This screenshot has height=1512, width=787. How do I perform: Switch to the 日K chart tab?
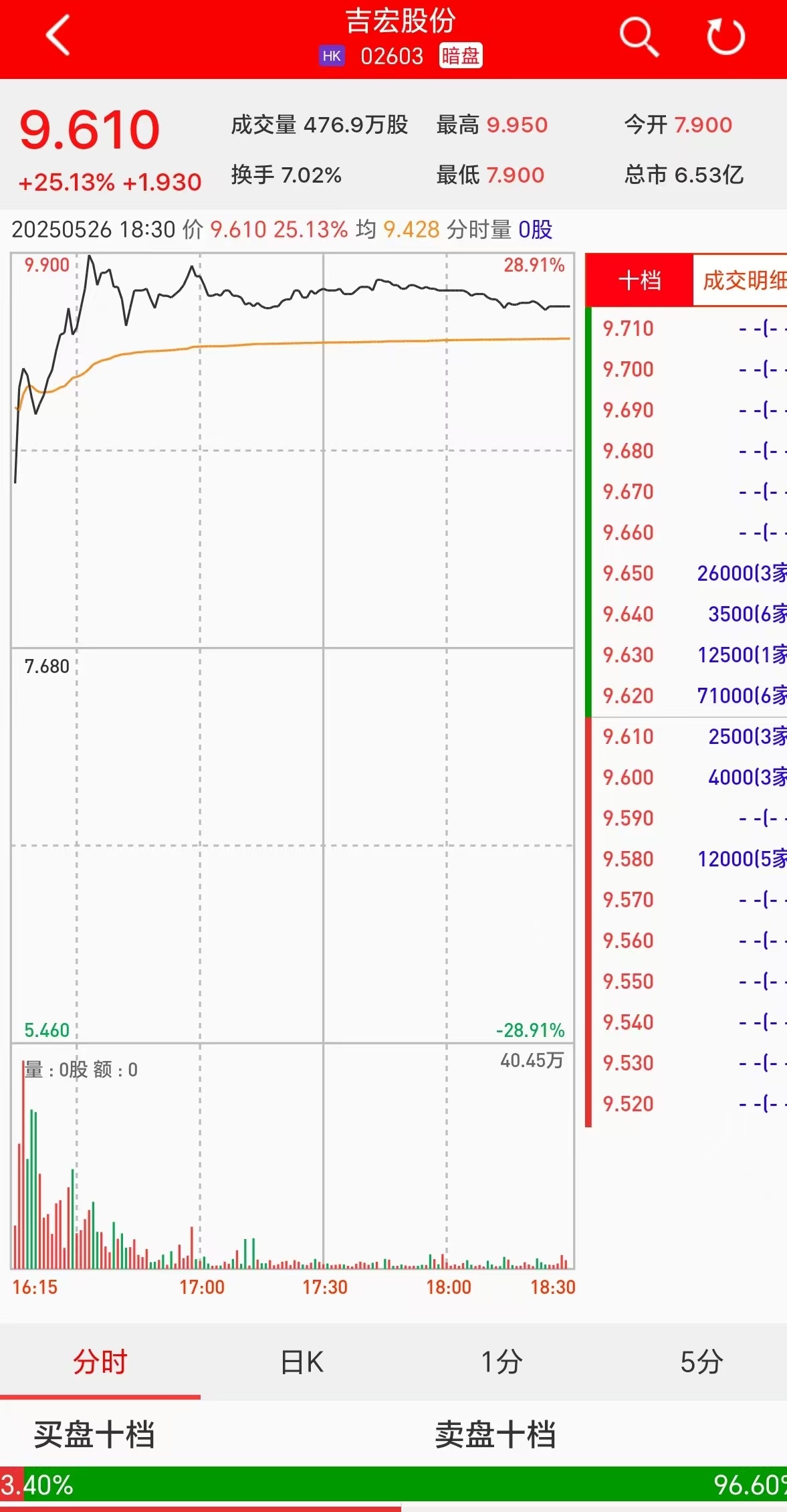302,1362
